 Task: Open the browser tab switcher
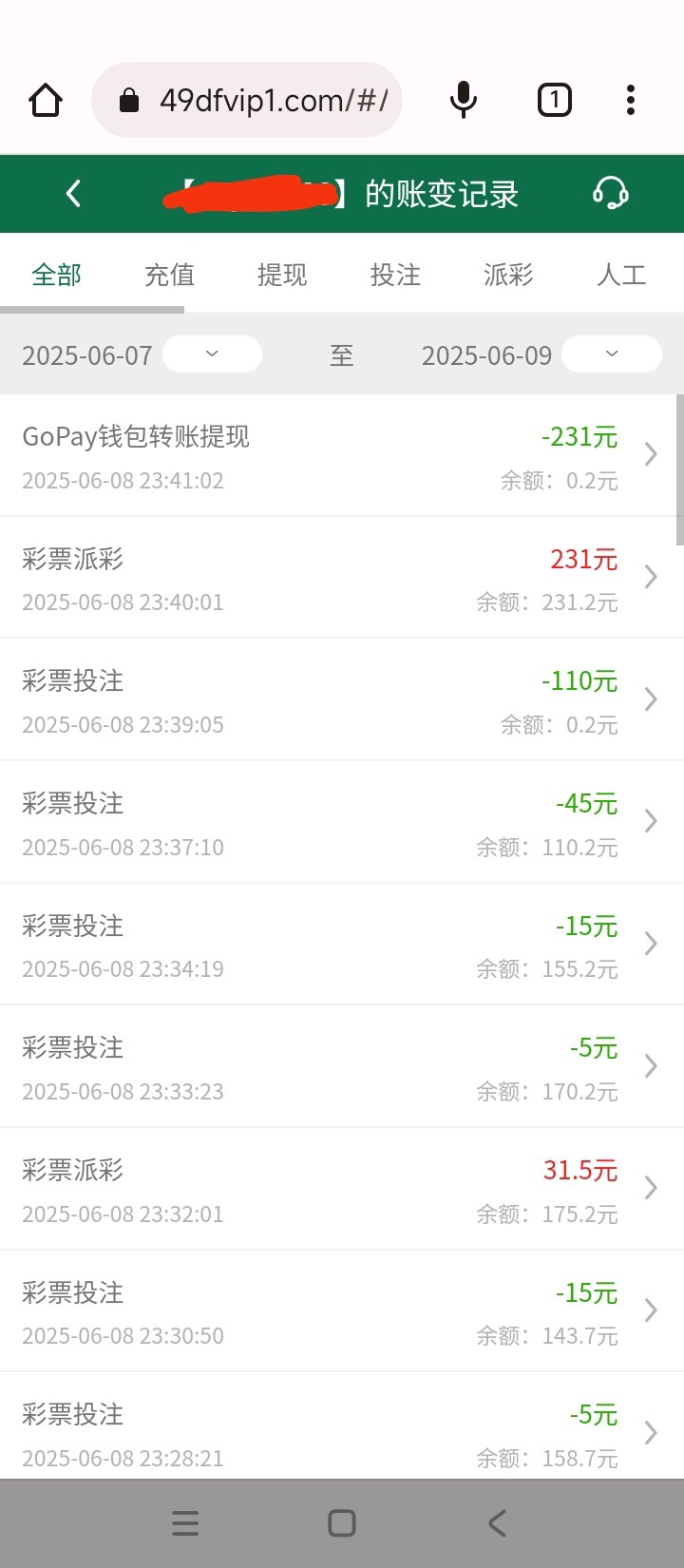coord(554,100)
